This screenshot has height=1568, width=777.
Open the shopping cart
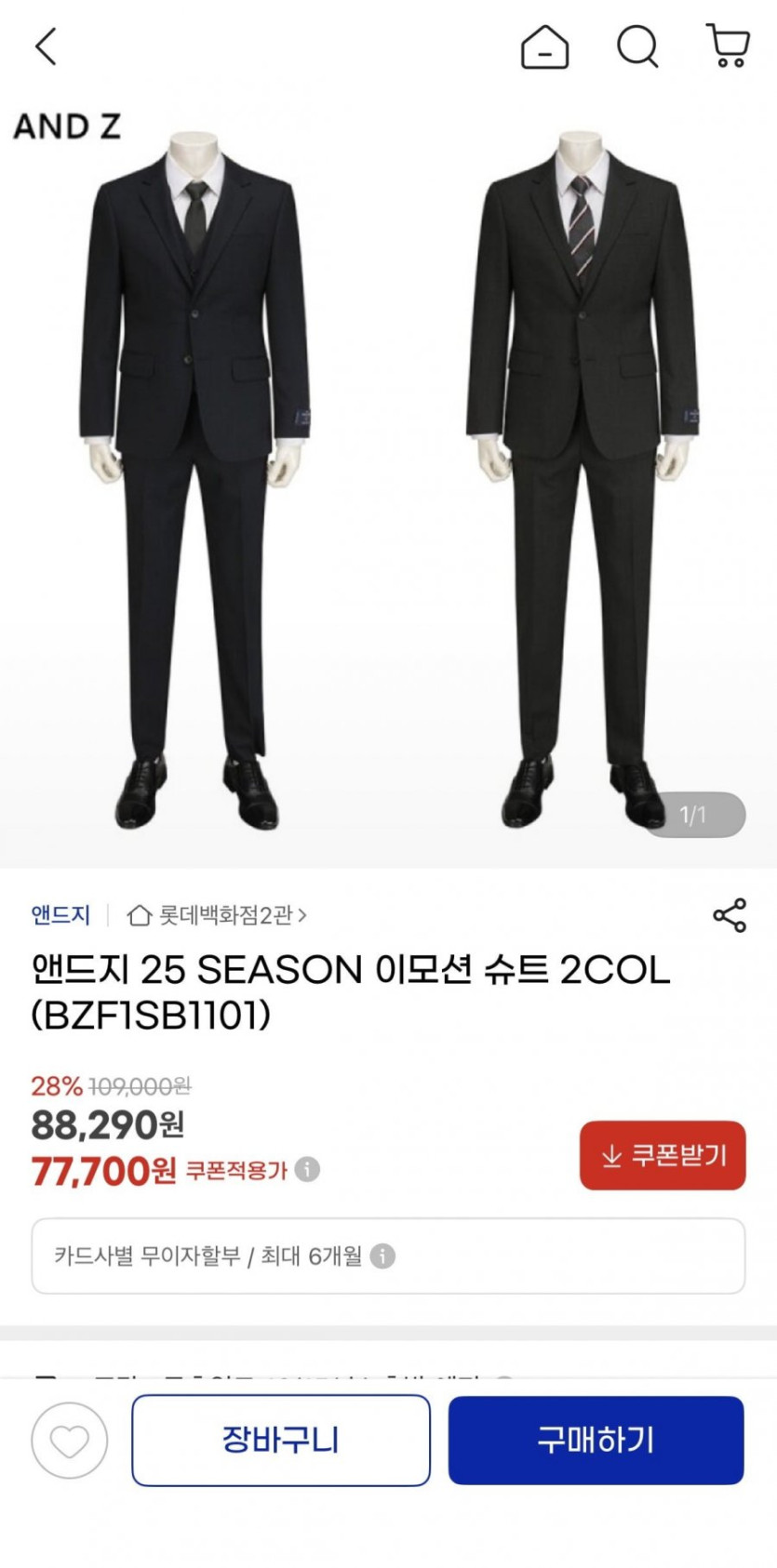click(728, 46)
